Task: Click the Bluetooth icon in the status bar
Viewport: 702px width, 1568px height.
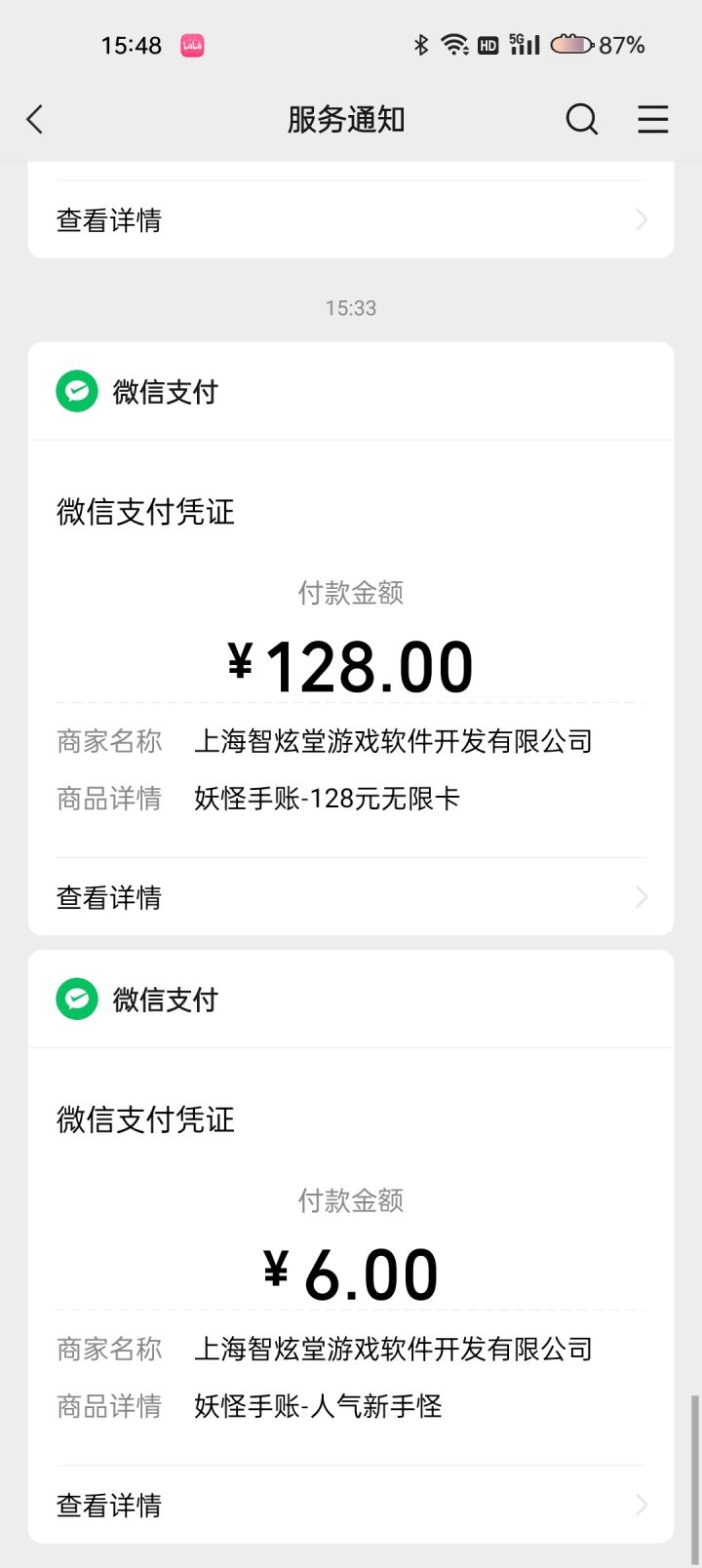Action: pyautogui.click(x=421, y=45)
